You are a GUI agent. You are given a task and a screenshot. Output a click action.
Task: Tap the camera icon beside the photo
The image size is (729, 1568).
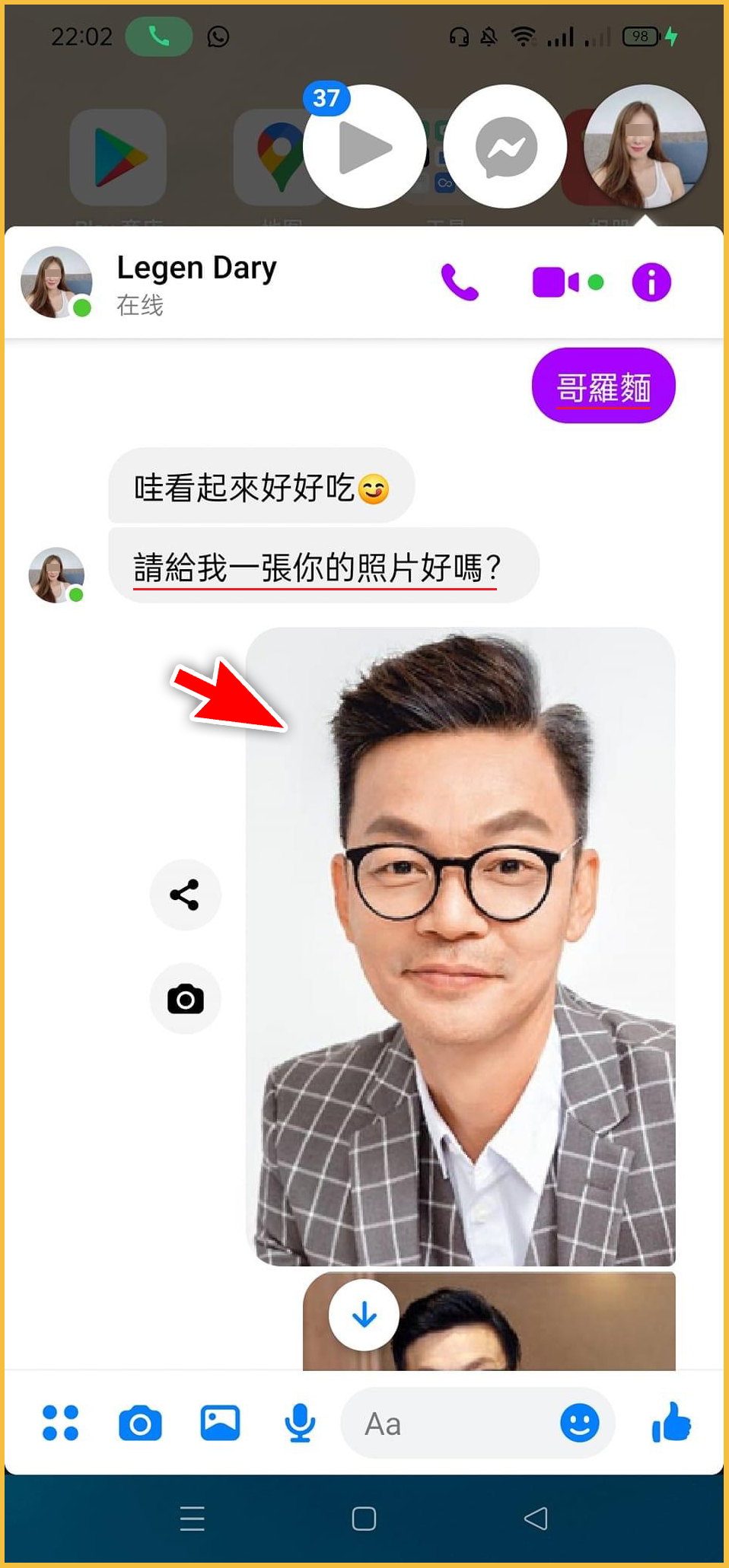click(185, 999)
